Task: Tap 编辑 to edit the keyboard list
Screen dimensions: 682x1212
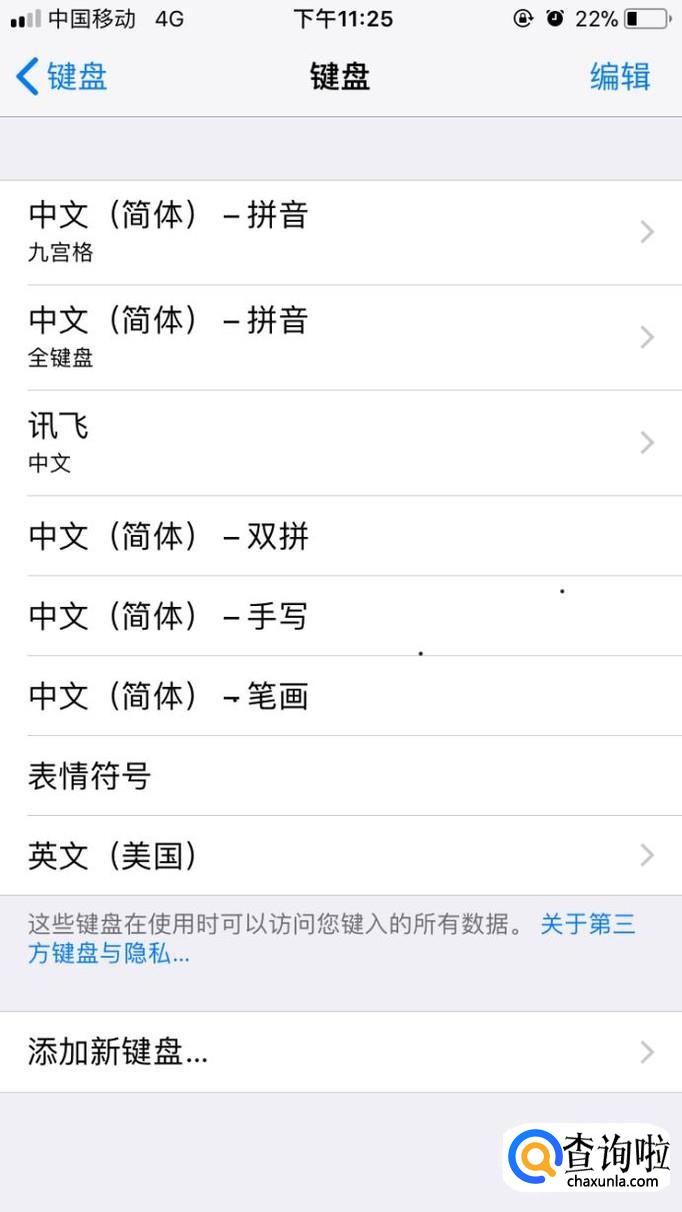Action: tap(620, 76)
